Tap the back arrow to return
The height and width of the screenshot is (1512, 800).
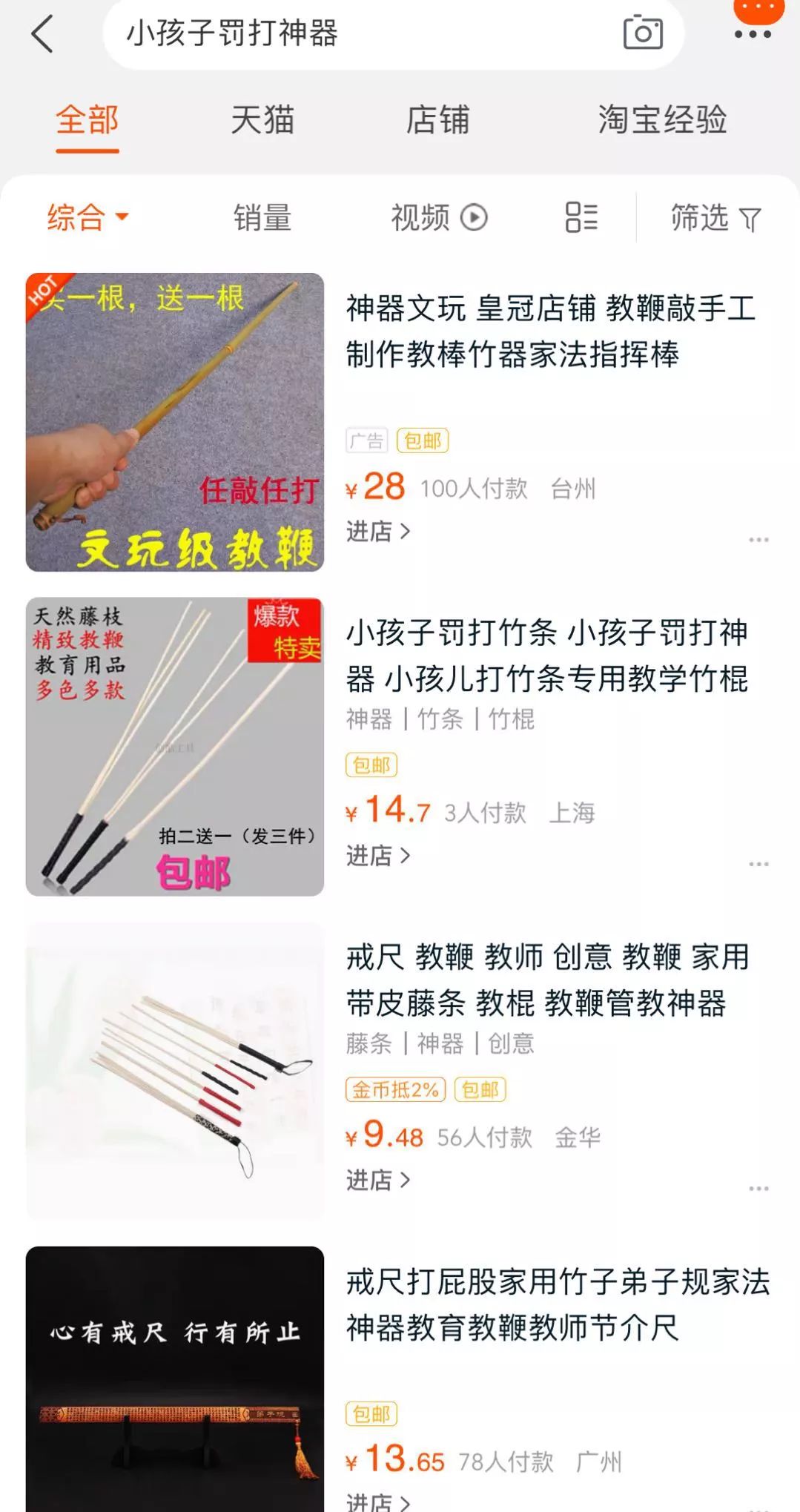tap(42, 34)
